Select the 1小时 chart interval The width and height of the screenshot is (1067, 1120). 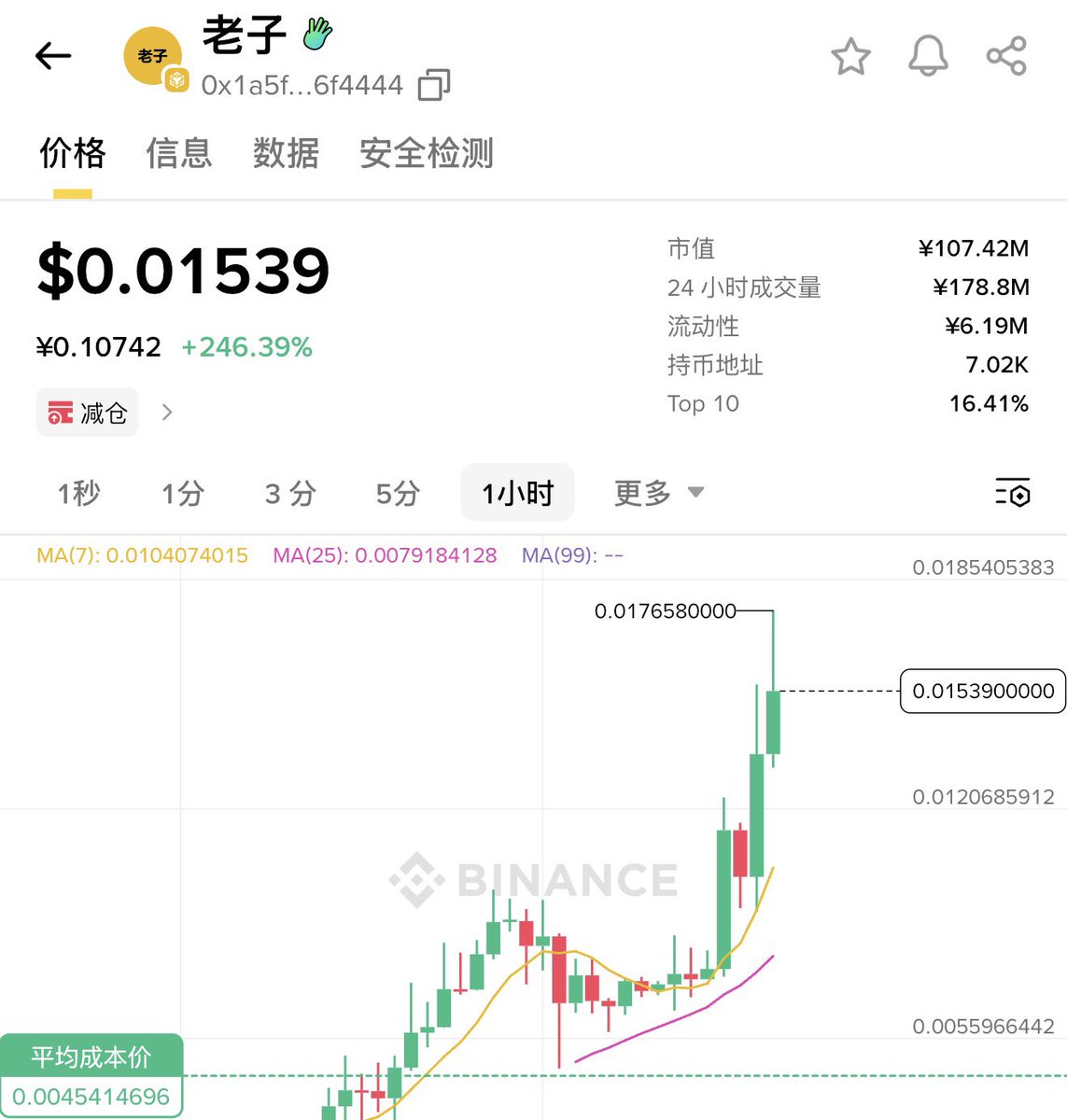[517, 493]
